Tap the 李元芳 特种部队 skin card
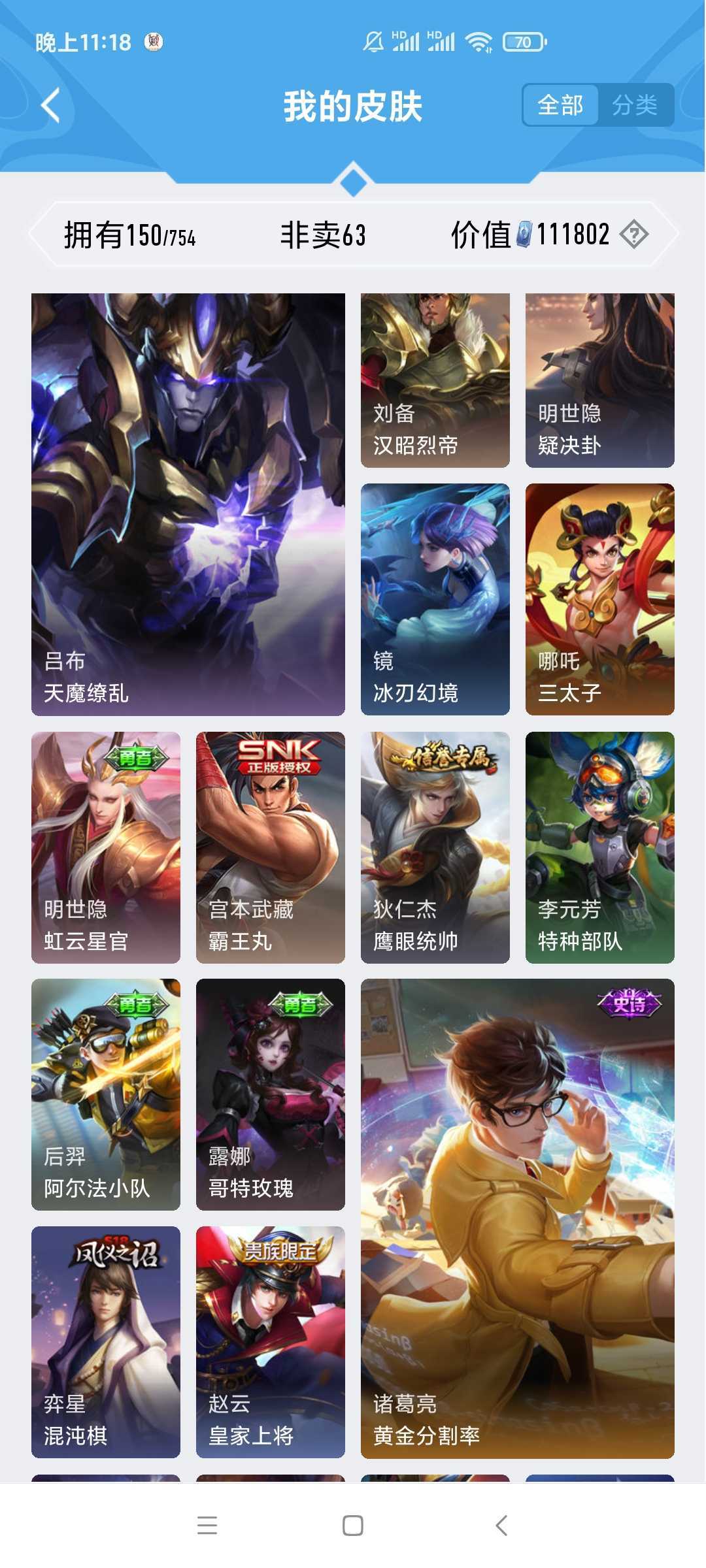The height and width of the screenshot is (1568, 706). click(600, 847)
